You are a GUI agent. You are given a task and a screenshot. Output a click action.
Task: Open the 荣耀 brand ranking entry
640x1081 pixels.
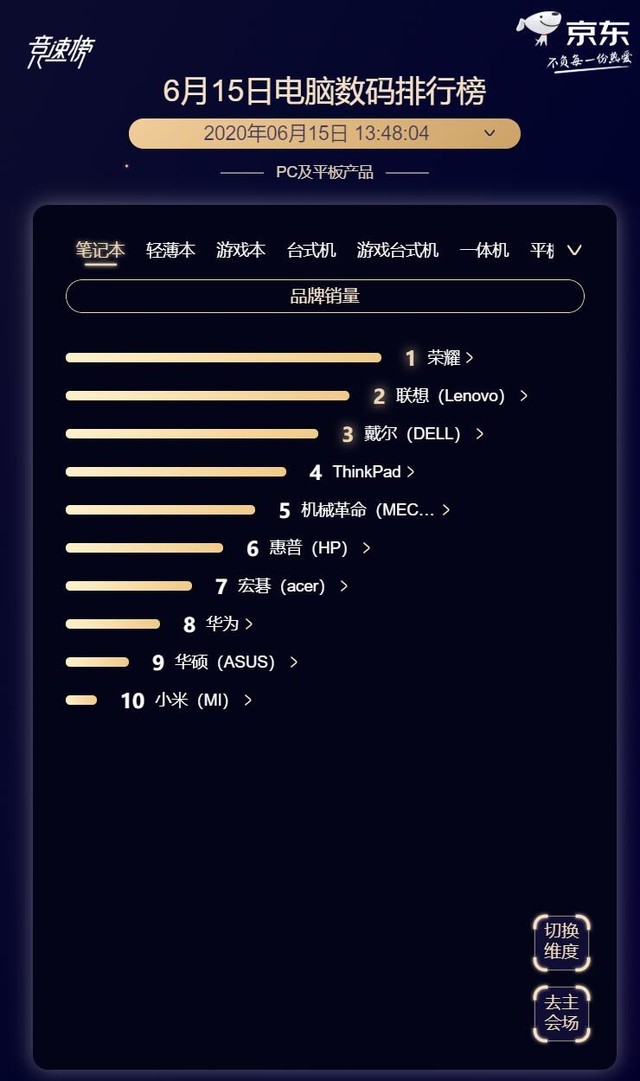[x=444, y=358]
